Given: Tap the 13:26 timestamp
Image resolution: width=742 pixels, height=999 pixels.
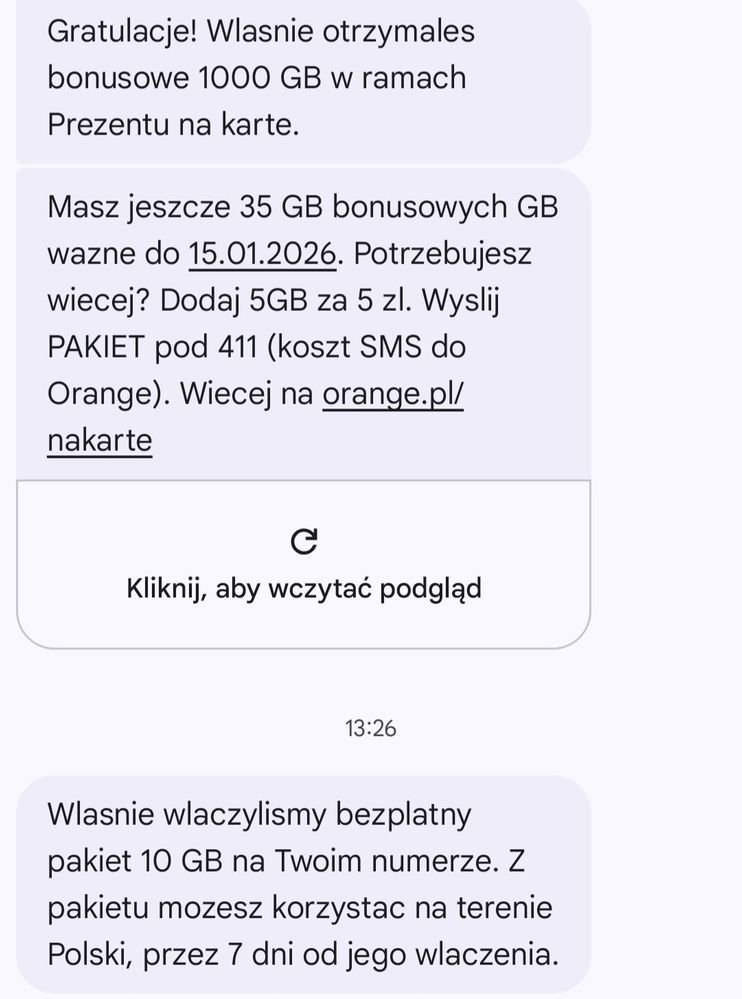Looking at the screenshot, I should tap(371, 728).
